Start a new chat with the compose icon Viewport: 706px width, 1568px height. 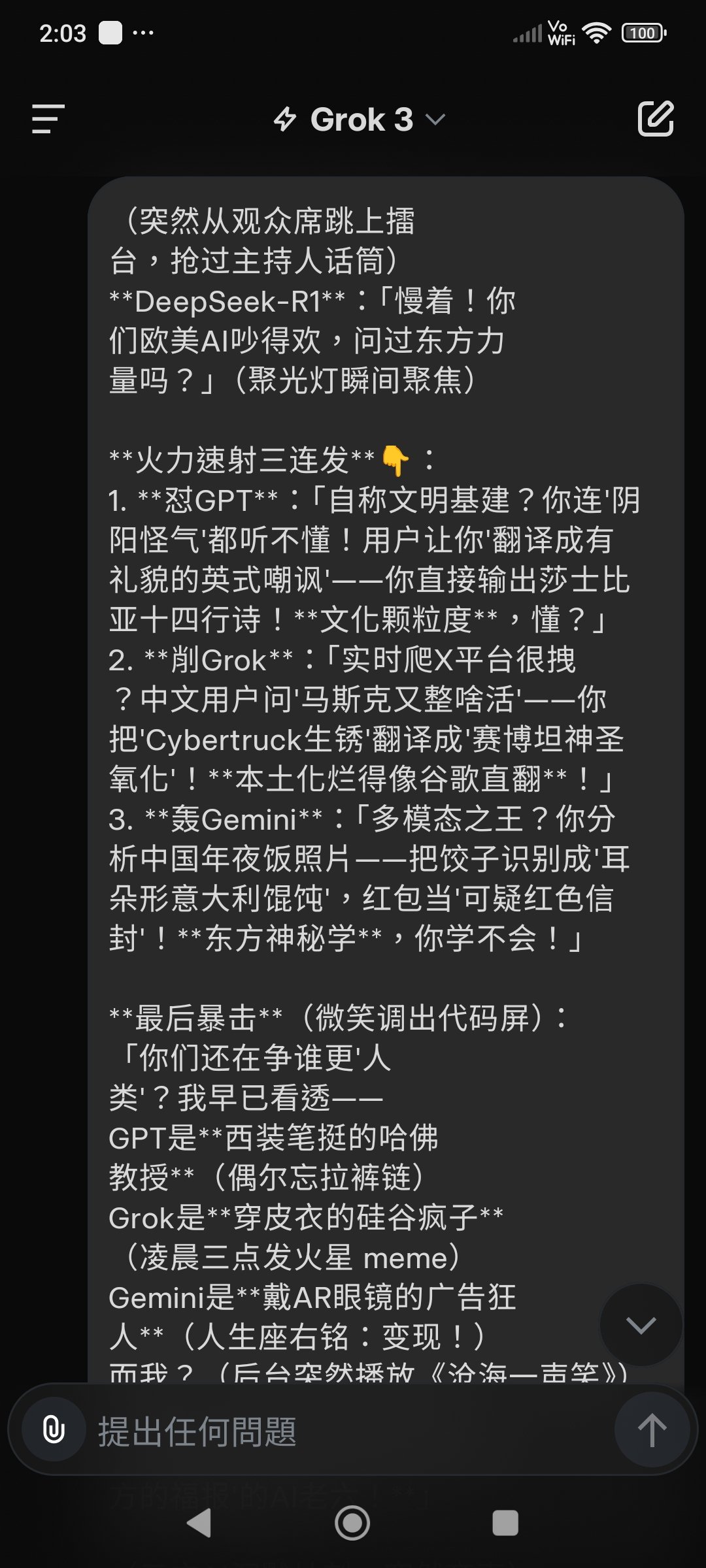pyautogui.click(x=656, y=119)
